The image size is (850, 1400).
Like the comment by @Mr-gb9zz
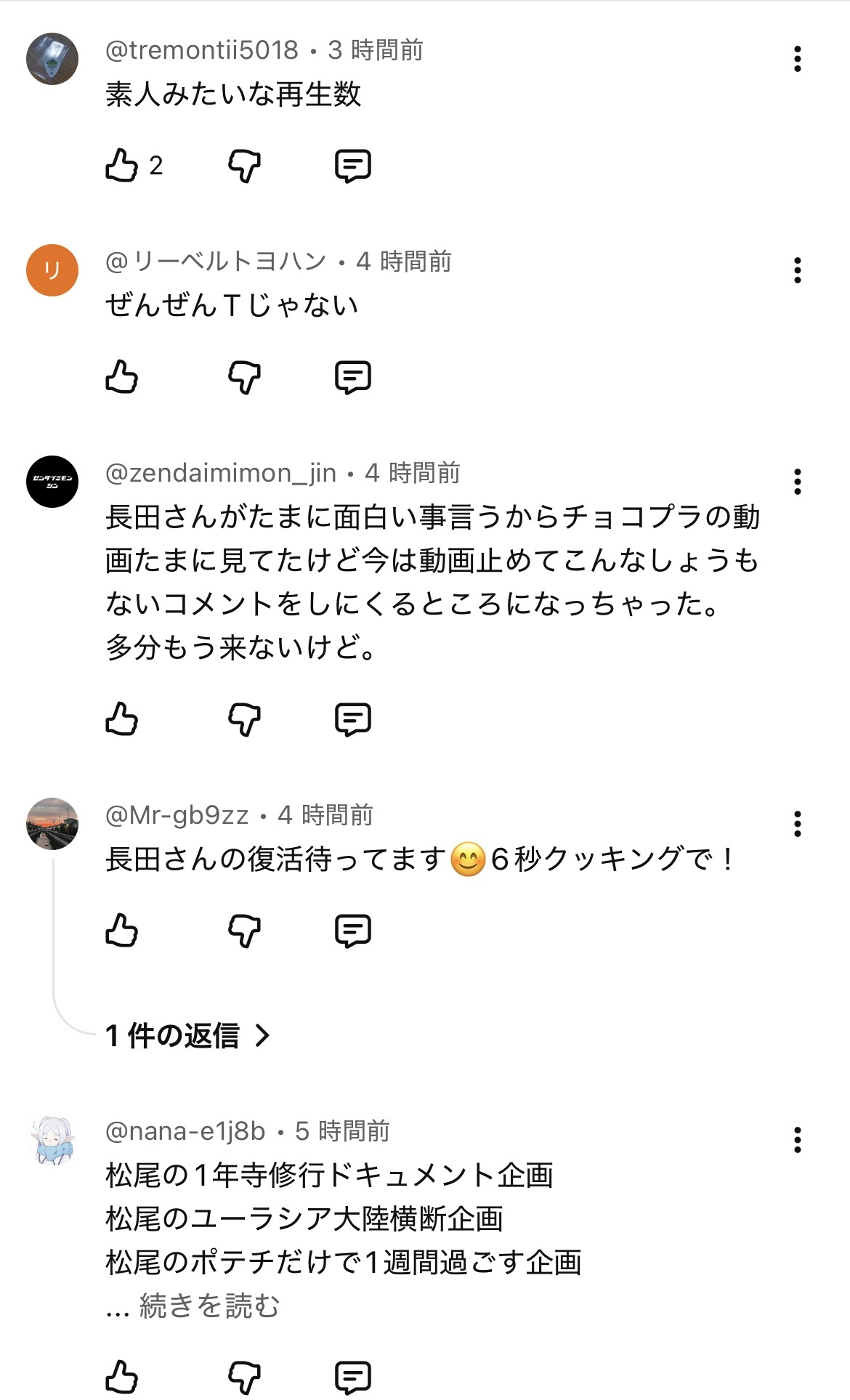tap(121, 931)
